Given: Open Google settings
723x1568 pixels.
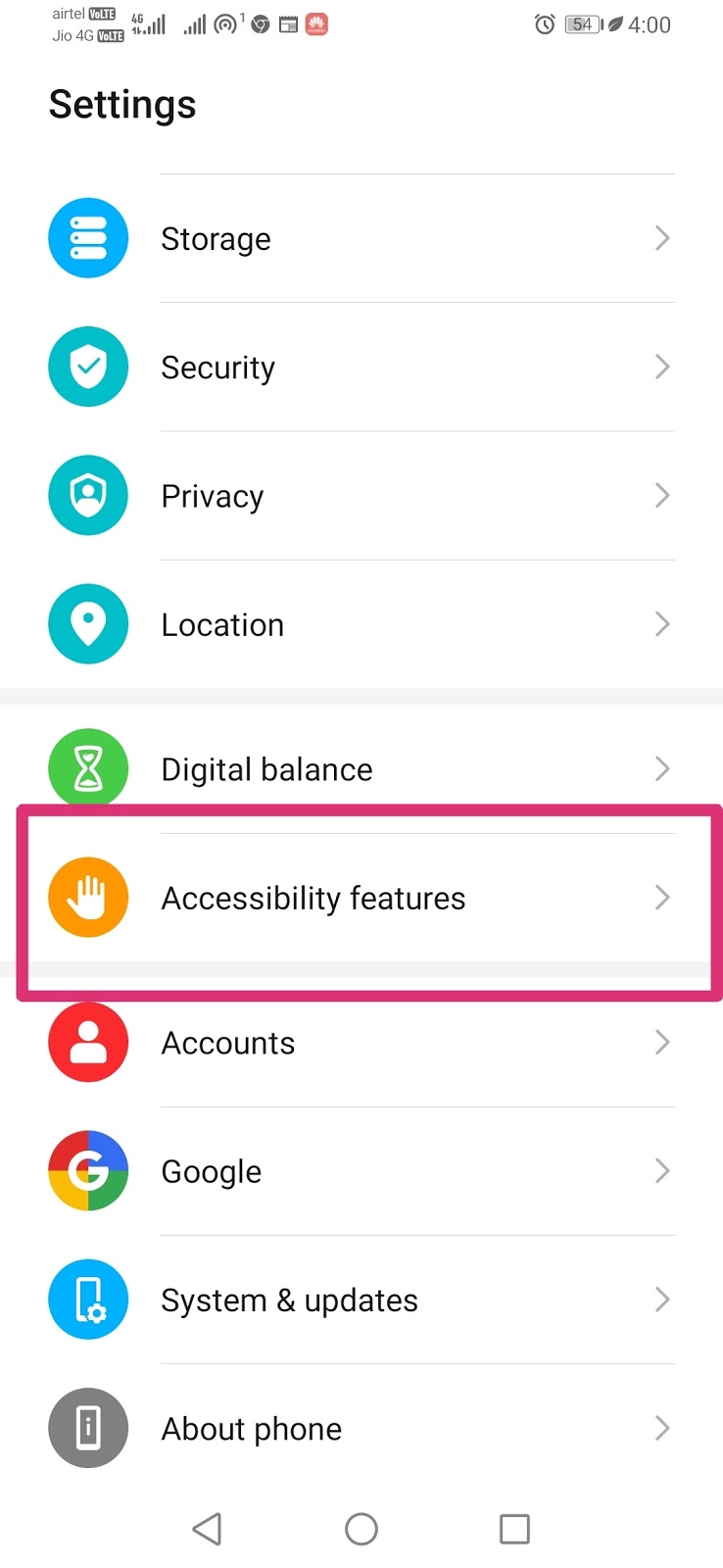Looking at the screenshot, I should 361,1171.
